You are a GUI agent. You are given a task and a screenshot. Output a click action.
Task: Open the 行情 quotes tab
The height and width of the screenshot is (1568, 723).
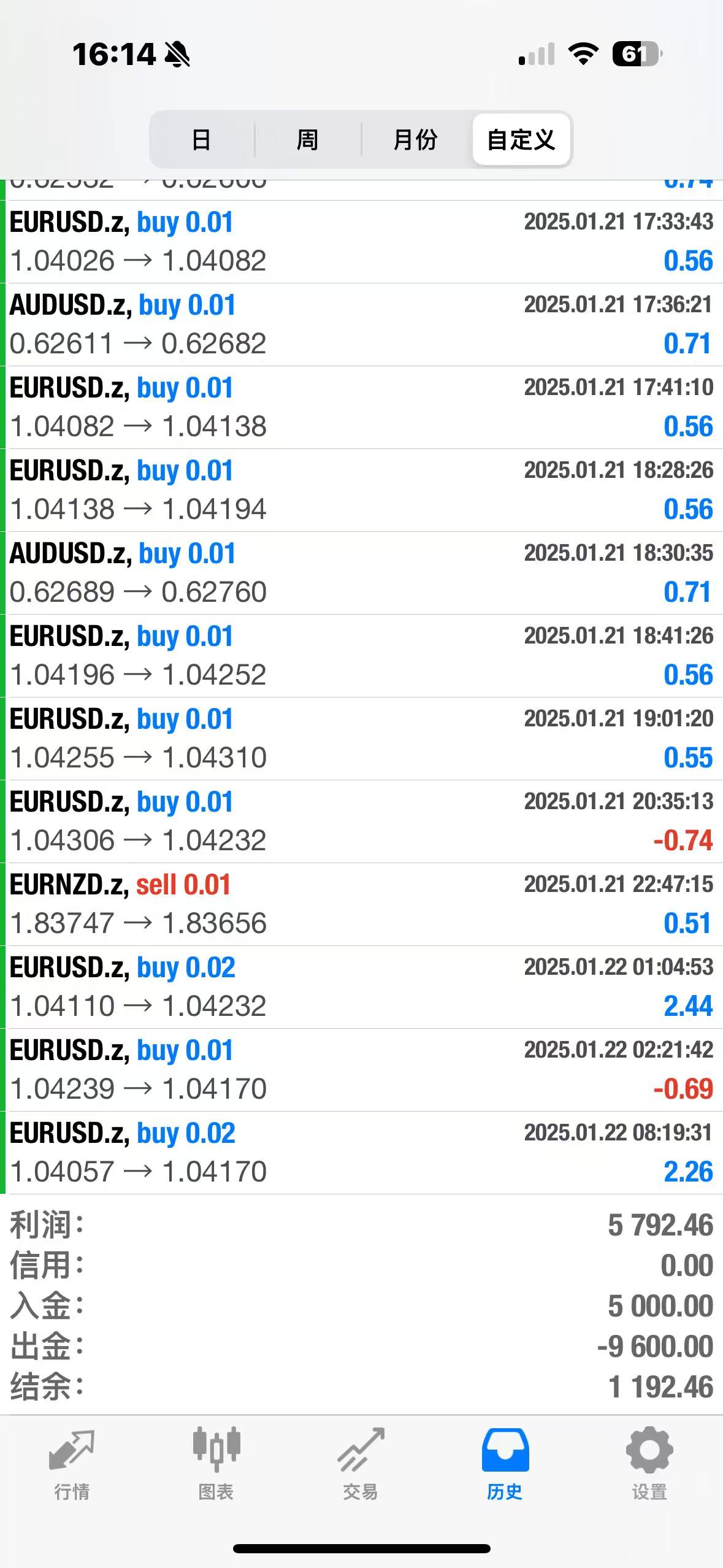point(72,1463)
